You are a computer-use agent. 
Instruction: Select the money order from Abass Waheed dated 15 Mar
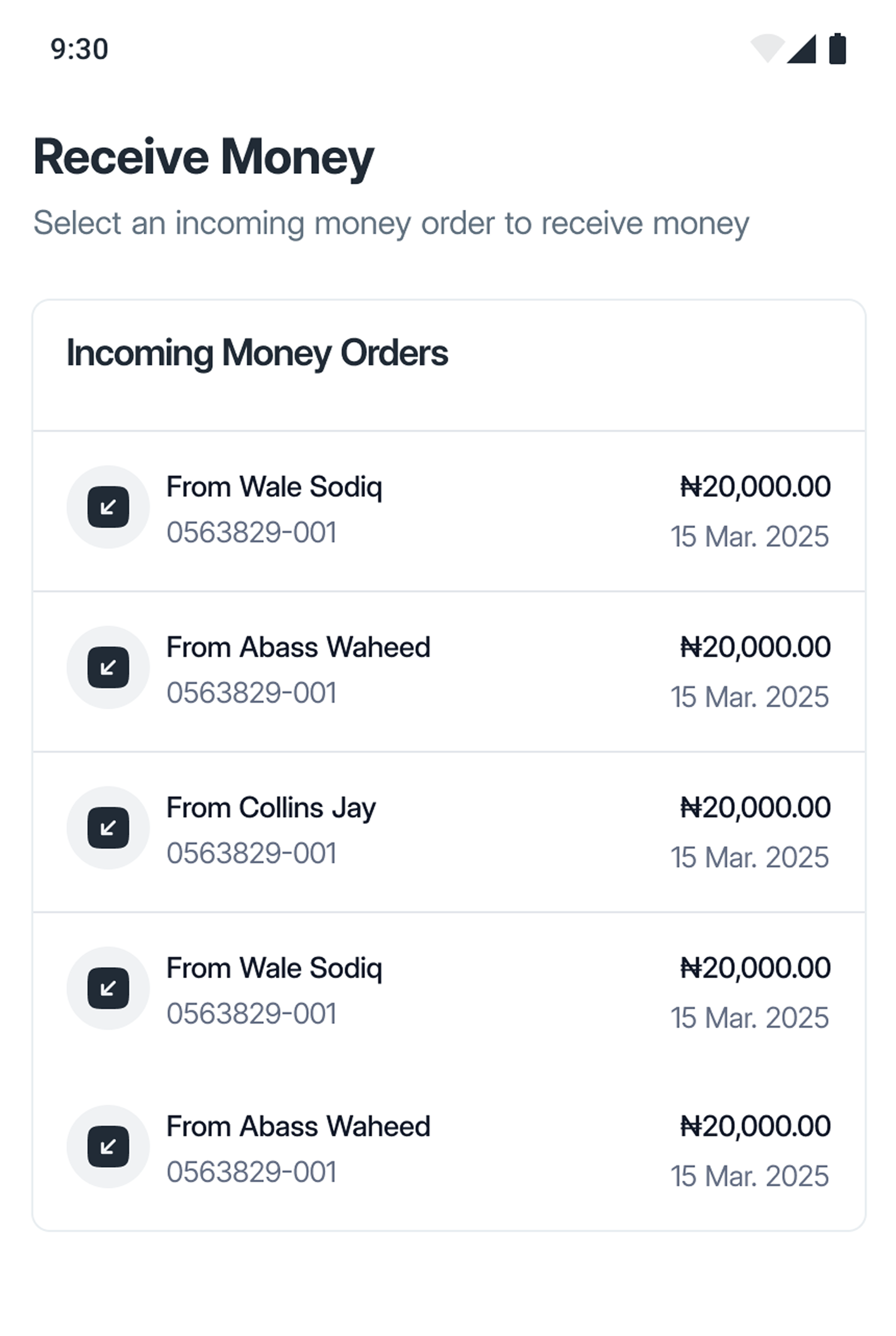pyautogui.click(x=448, y=667)
